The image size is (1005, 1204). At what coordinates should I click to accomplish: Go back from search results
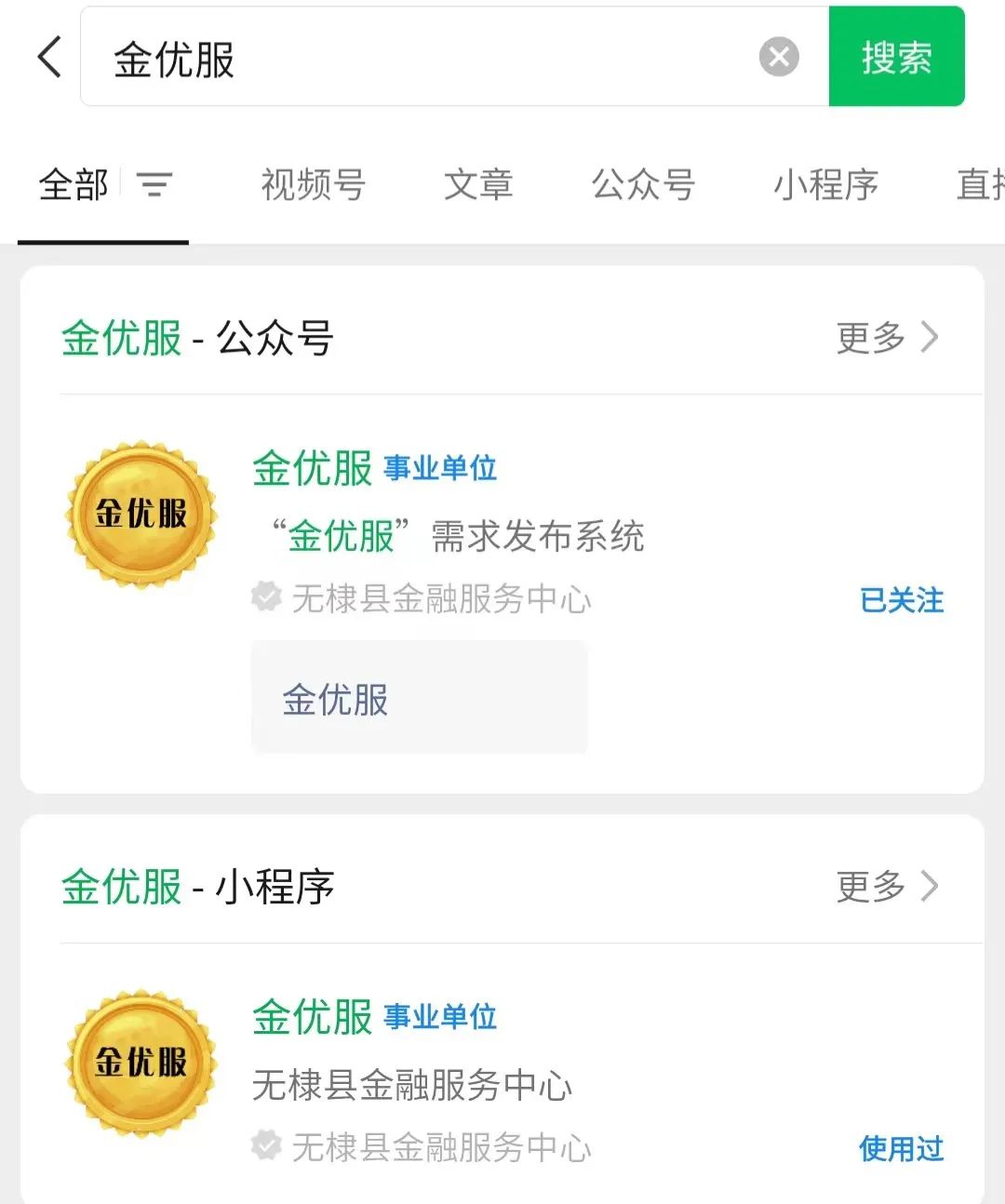coord(50,58)
